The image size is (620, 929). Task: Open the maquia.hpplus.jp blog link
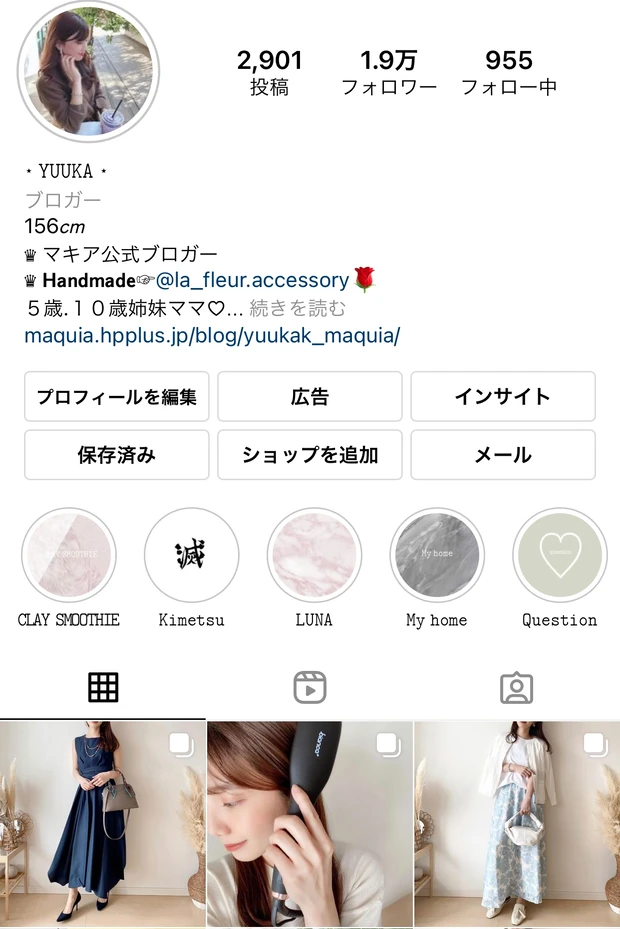(x=212, y=336)
